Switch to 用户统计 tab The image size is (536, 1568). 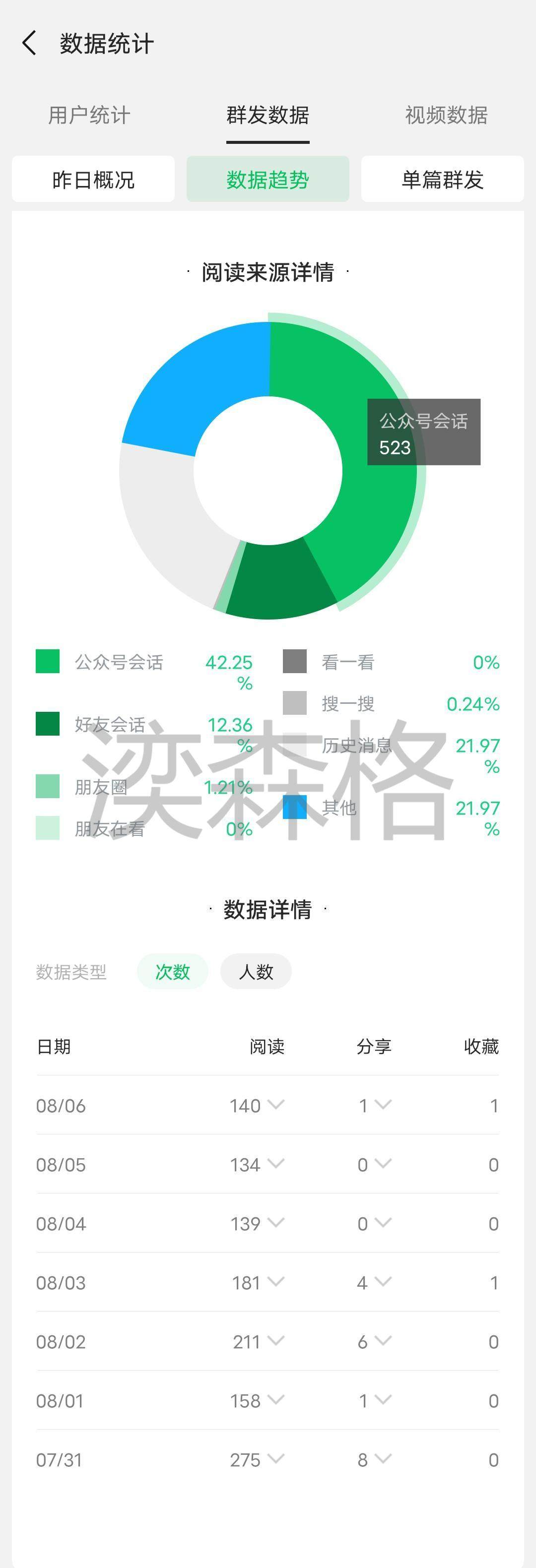point(89,115)
